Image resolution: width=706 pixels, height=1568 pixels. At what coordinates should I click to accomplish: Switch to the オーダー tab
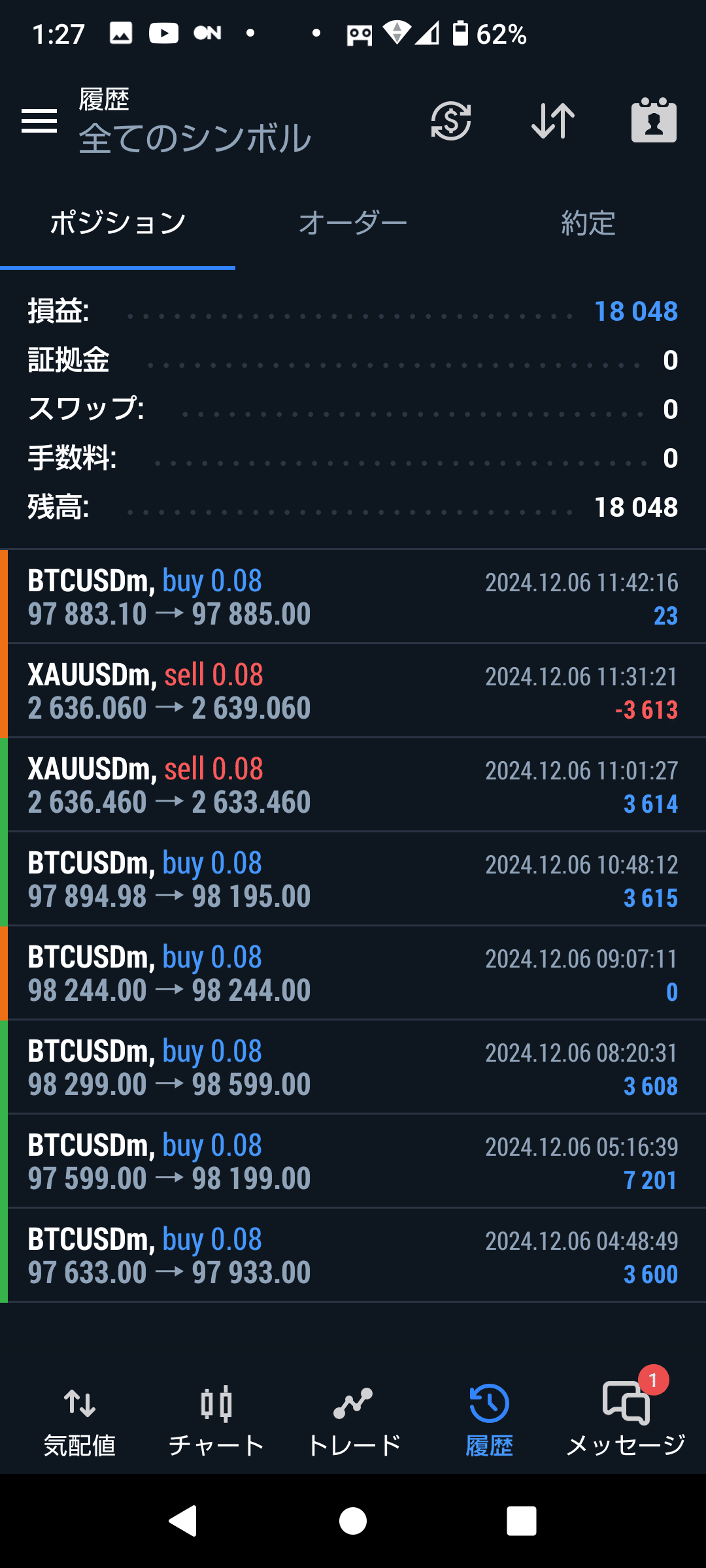pyautogui.click(x=353, y=223)
